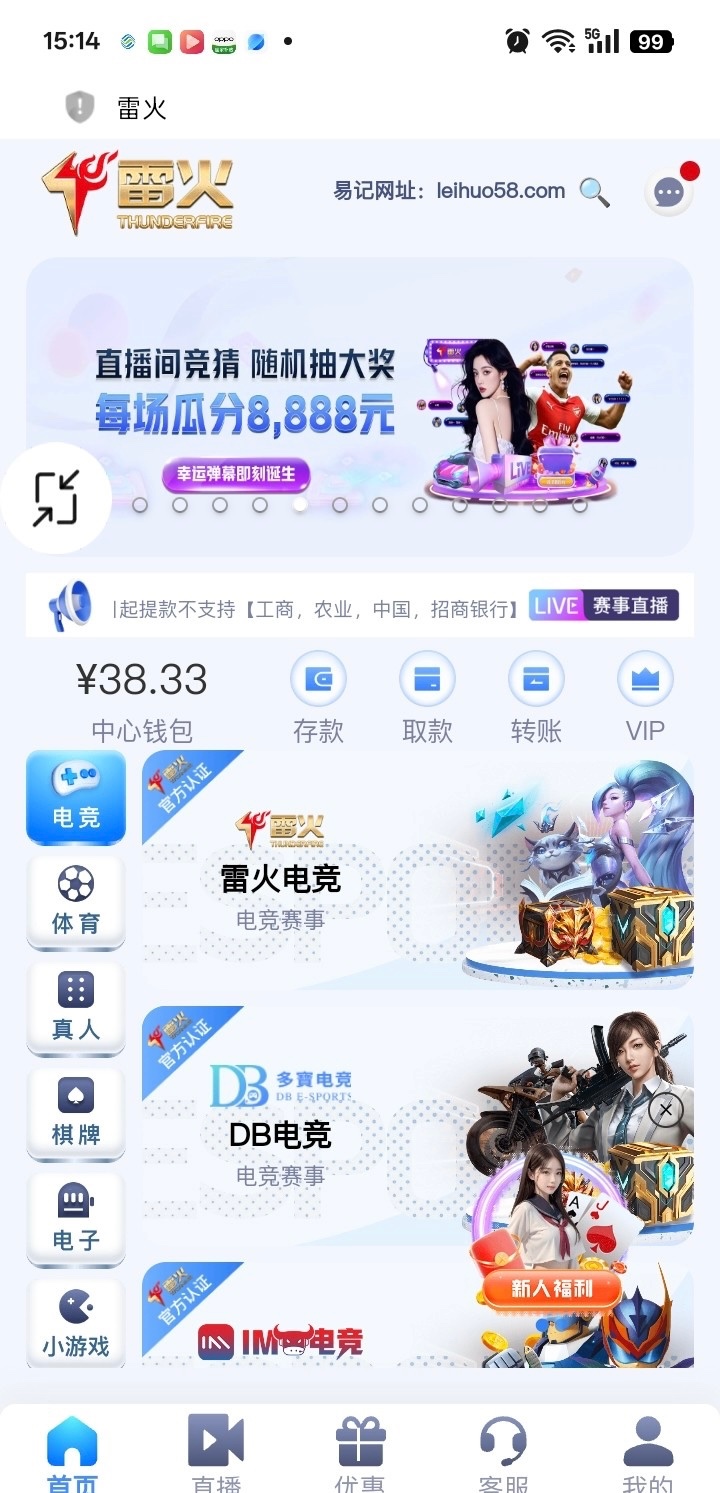The width and height of the screenshot is (720, 1493).
Task: Switch to the 我的 profile tab
Action: (x=647, y=1450)
